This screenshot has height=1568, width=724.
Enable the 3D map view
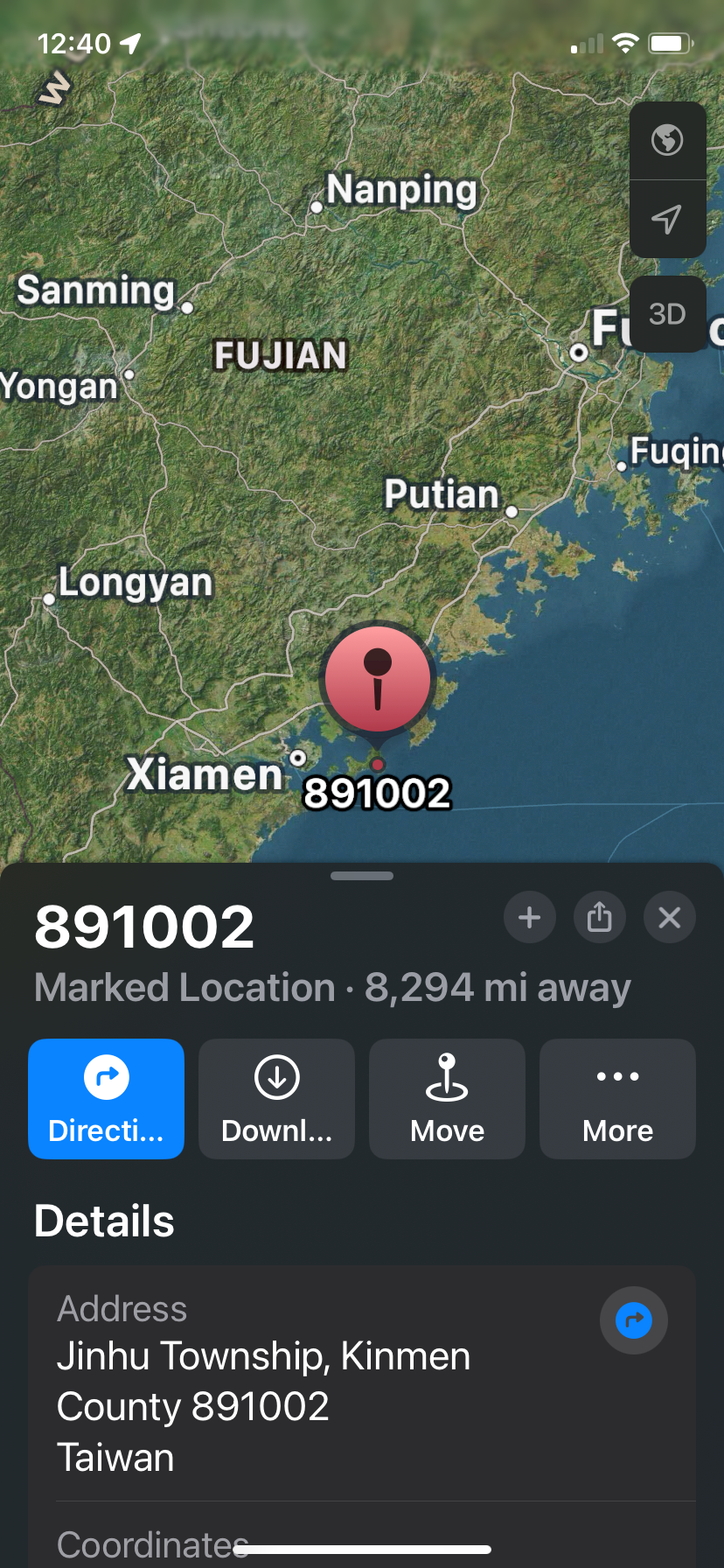click(667, 314)
